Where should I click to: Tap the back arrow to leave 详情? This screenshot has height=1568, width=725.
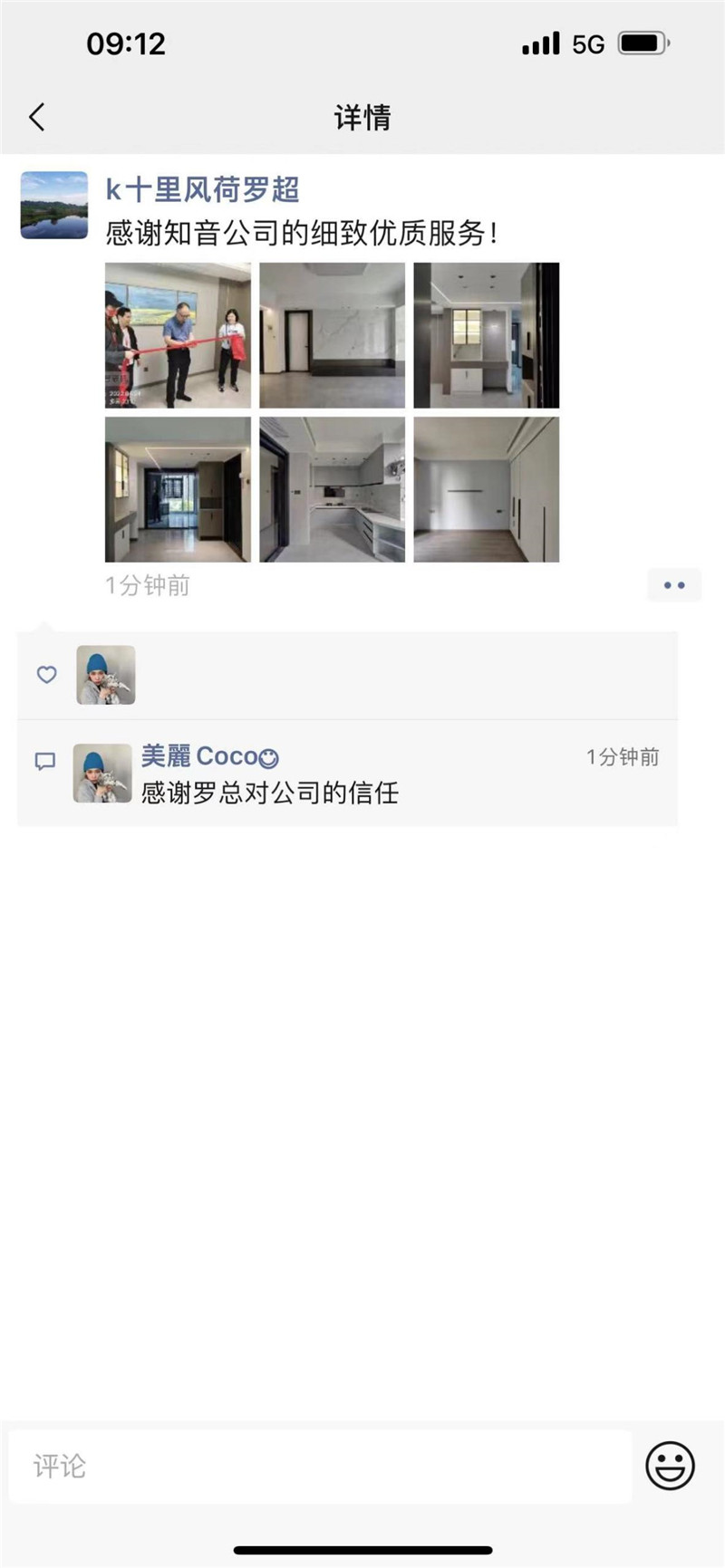point(36,118)
